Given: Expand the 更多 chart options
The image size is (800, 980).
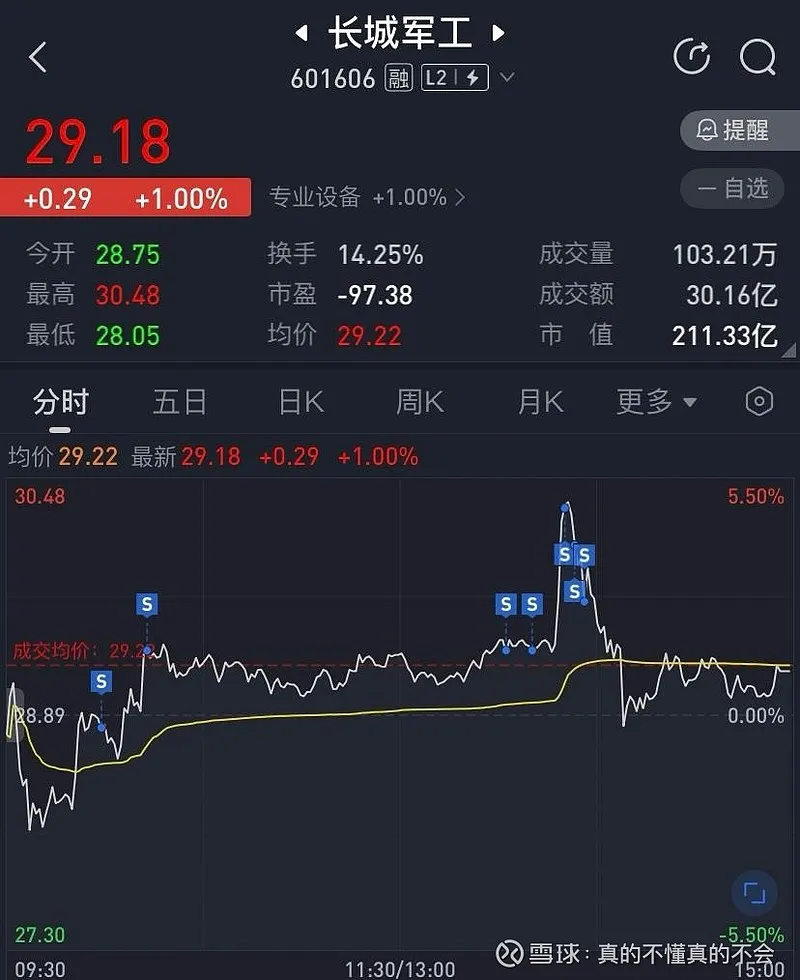Looking at the screenshot, I should click(x=656, y=402).
